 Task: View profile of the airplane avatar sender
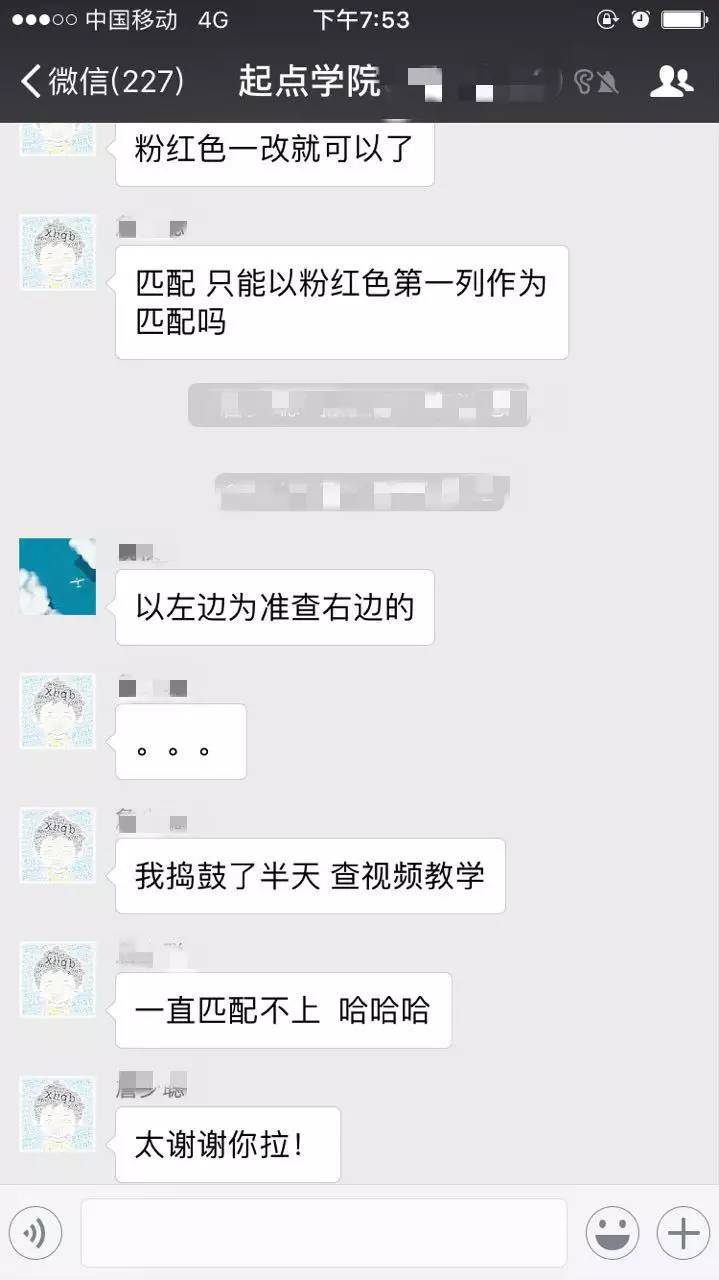(58, 577)
